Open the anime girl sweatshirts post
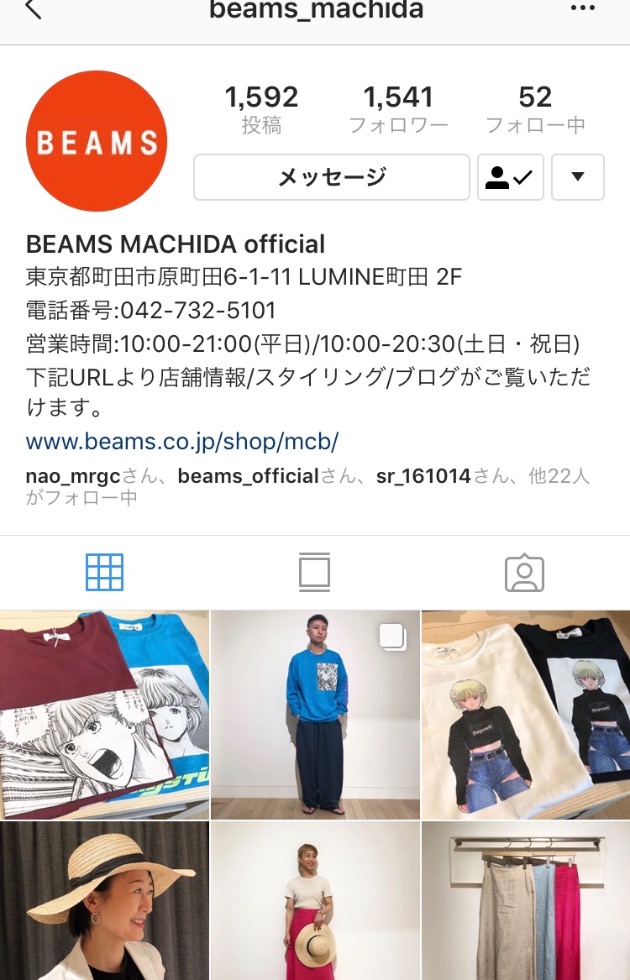The height and width of the screenshot is (980, 630). tap(526, 714)
